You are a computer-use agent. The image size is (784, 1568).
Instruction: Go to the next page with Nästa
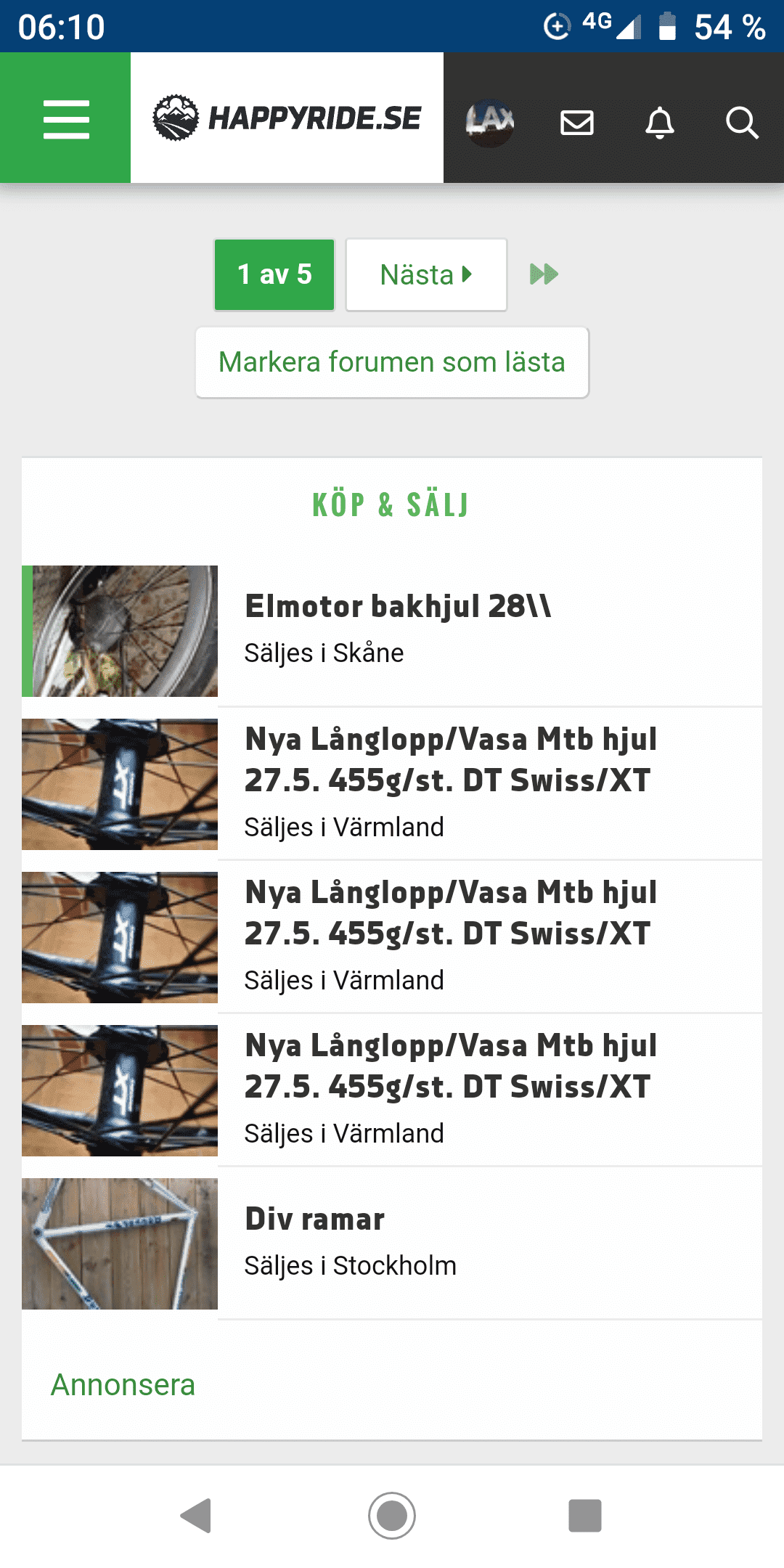pyautogui.click(x=426, y=274)
